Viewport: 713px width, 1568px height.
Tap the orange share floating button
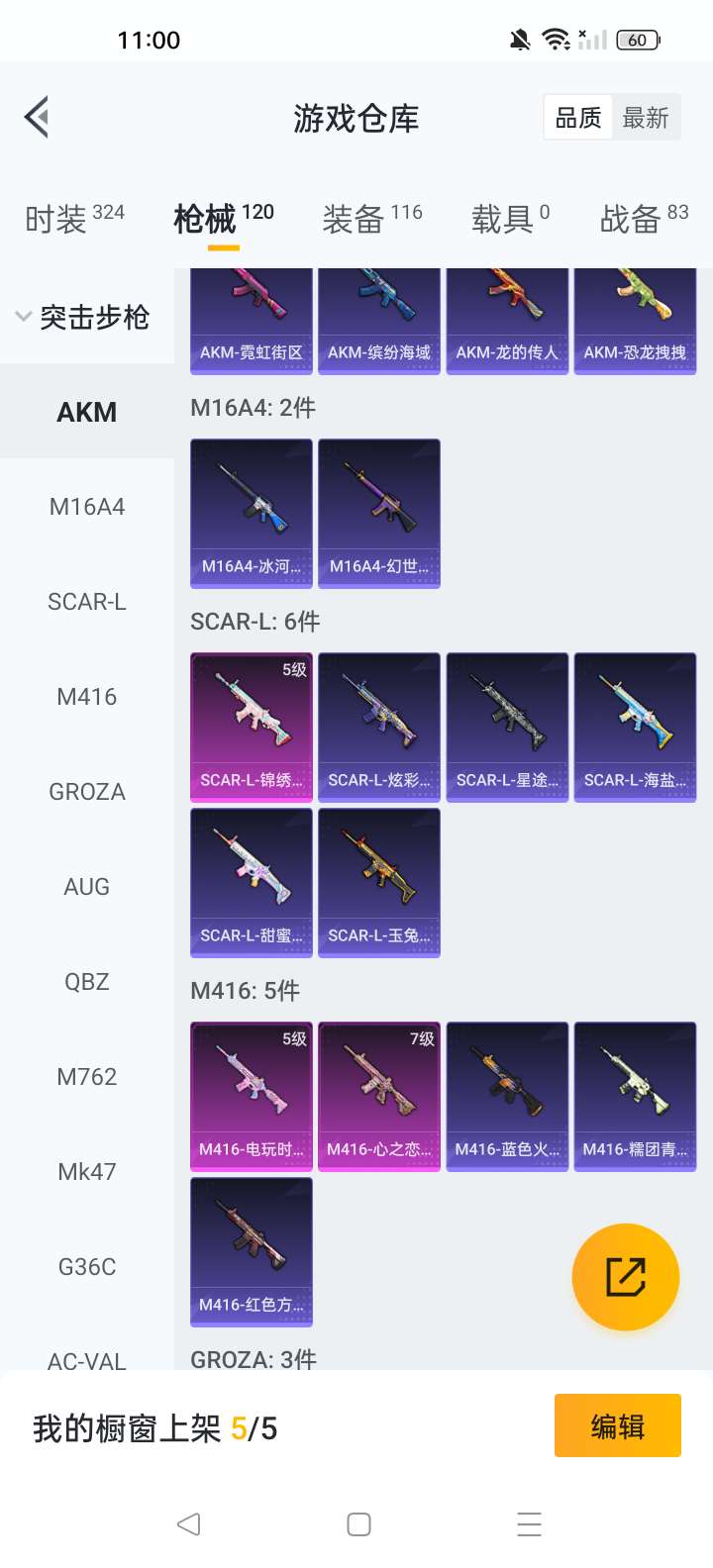[x=625, y=1277]
